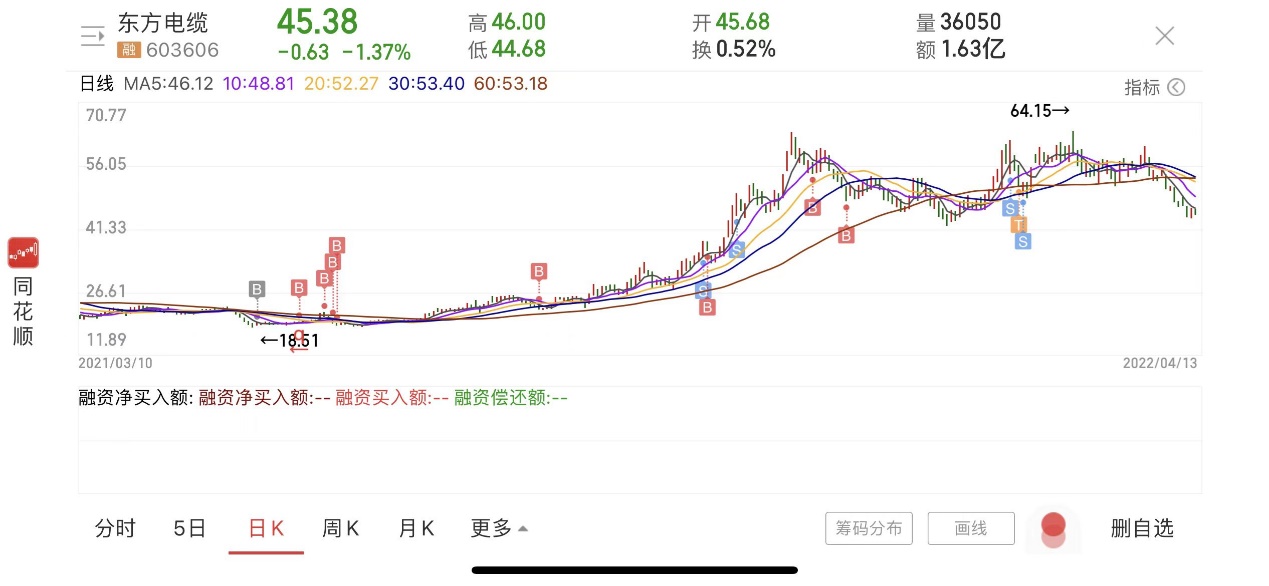Open the stock list menu icon

[x=92, y=37]
